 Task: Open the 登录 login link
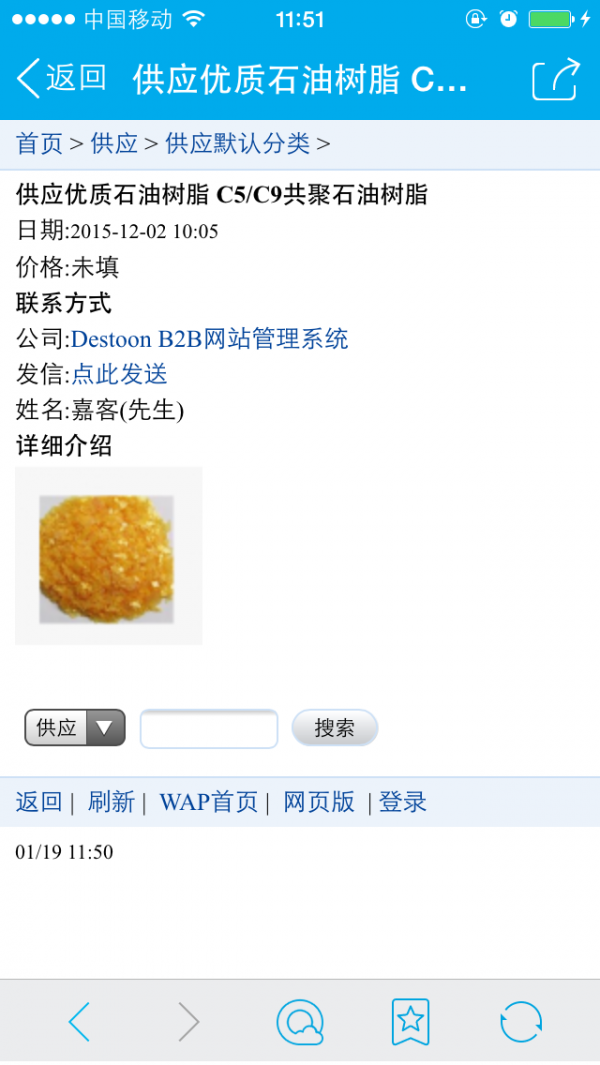click(x=403, y=802)
